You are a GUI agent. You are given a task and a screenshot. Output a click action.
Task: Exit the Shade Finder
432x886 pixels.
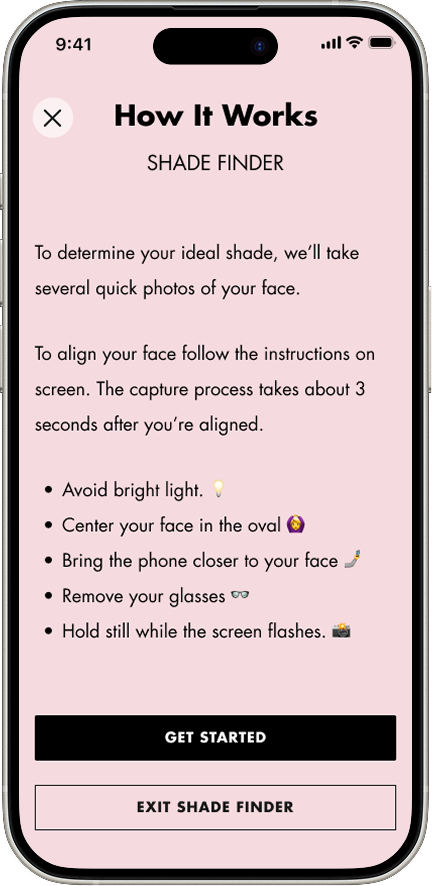pos(215,807)
